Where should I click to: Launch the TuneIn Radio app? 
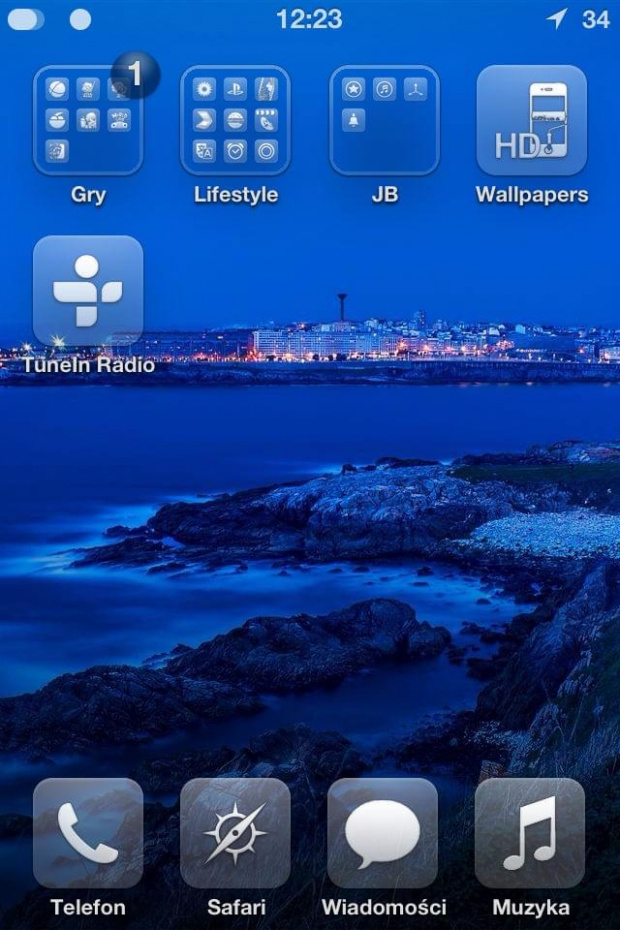pos(88,291)
